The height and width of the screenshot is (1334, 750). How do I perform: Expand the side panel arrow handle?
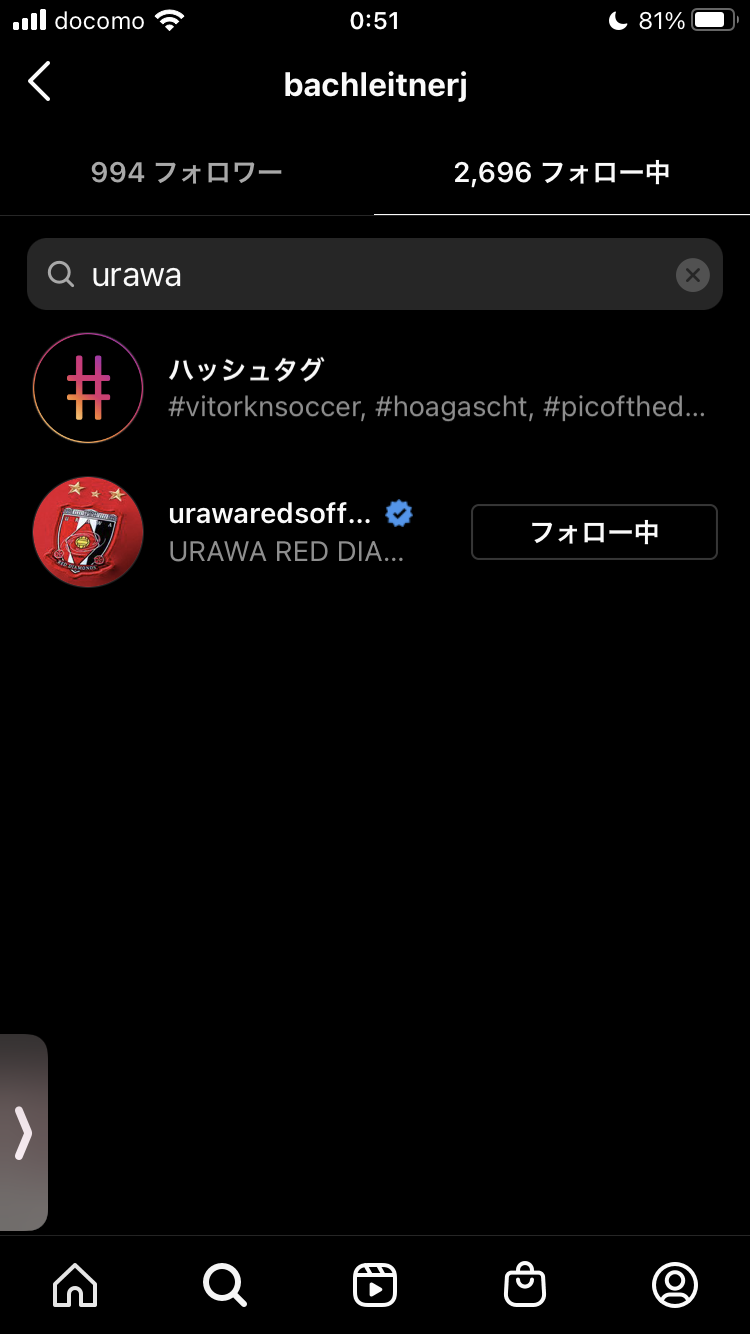click(x=23, y=1132)
